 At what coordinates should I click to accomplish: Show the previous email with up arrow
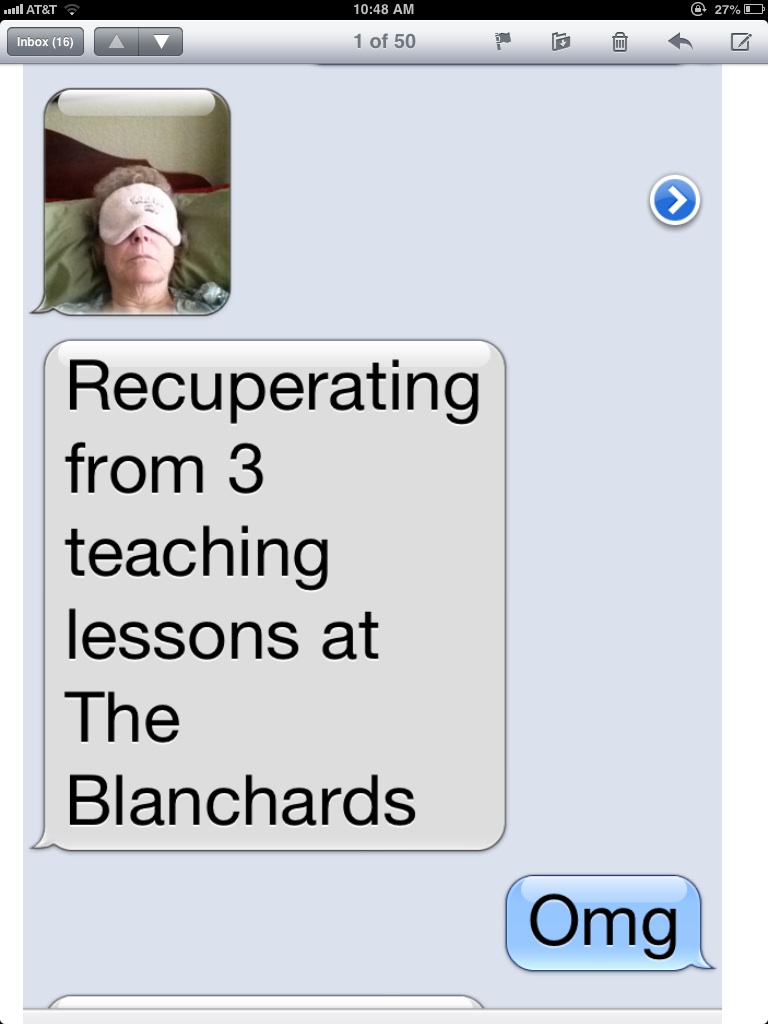click(x=117, y=42)
